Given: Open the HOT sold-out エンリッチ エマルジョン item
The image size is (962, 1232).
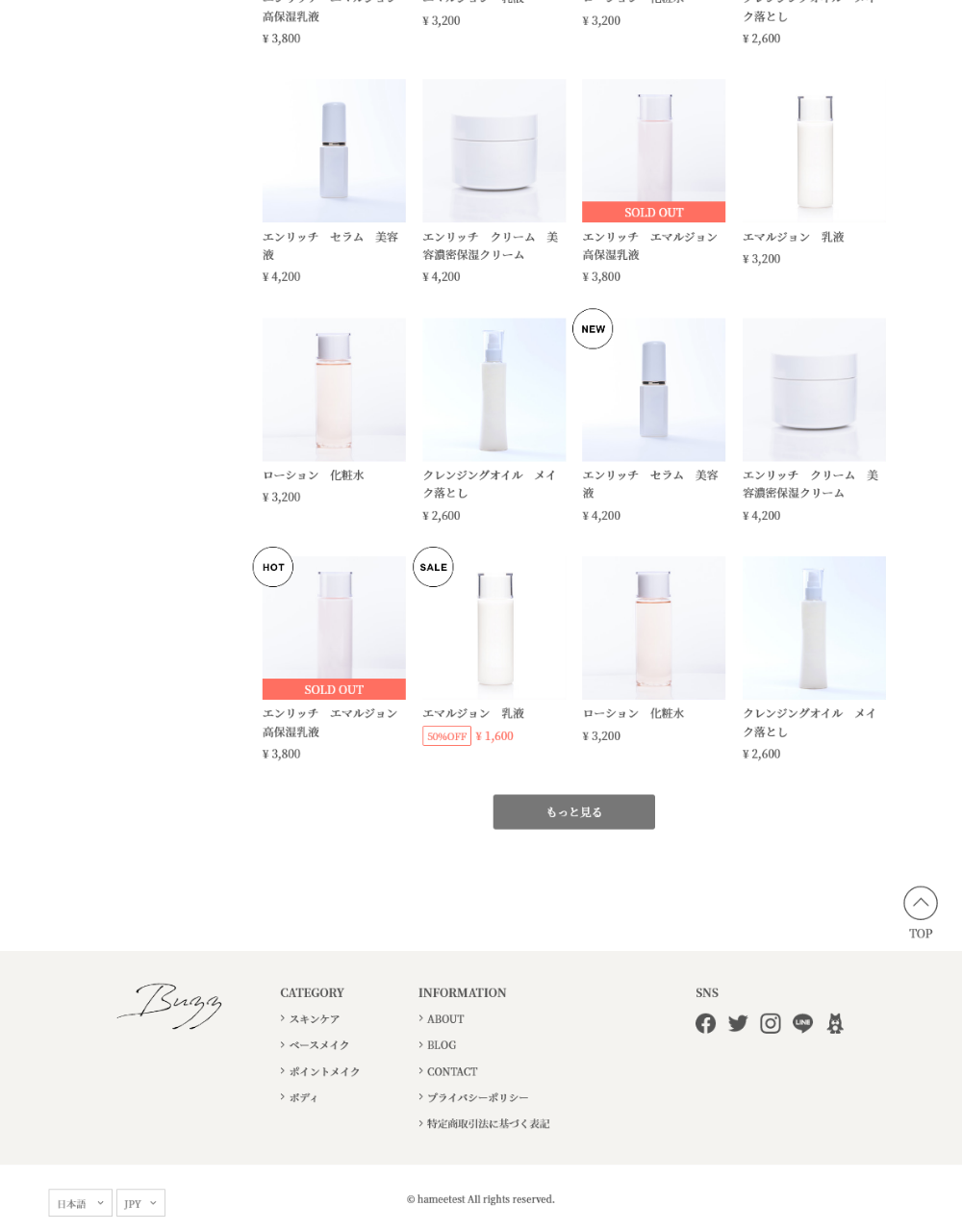Looking at the screenshot, I should [x=334, y=628].
